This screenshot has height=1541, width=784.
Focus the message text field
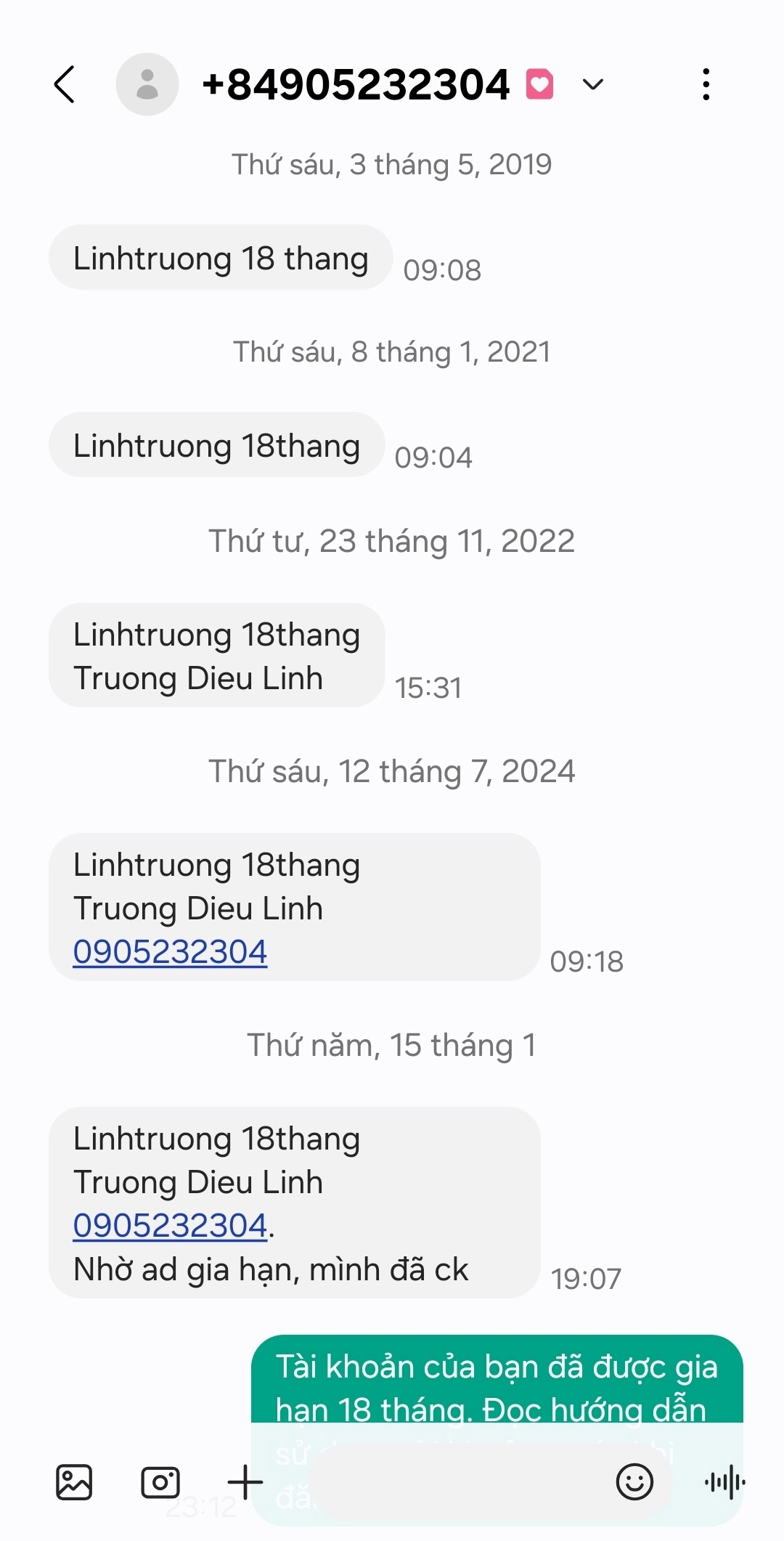[x=457, y=1482]
